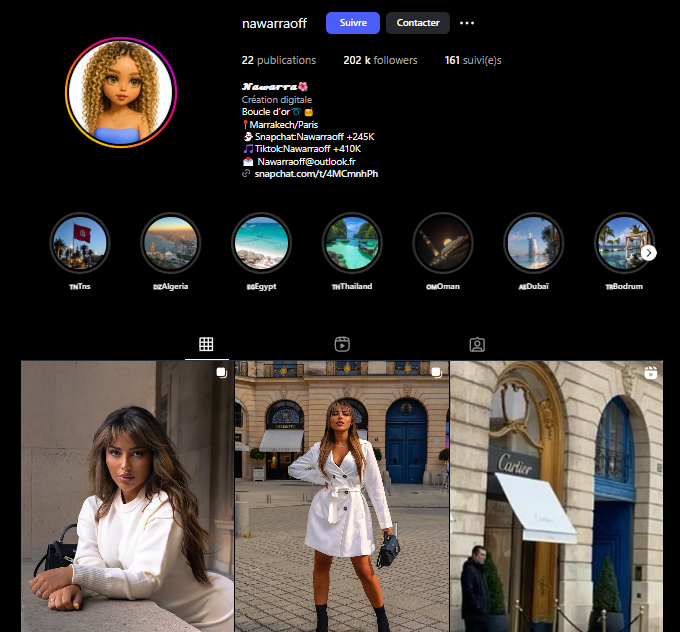Switch to the tagged photos tab

pos(477,344)
